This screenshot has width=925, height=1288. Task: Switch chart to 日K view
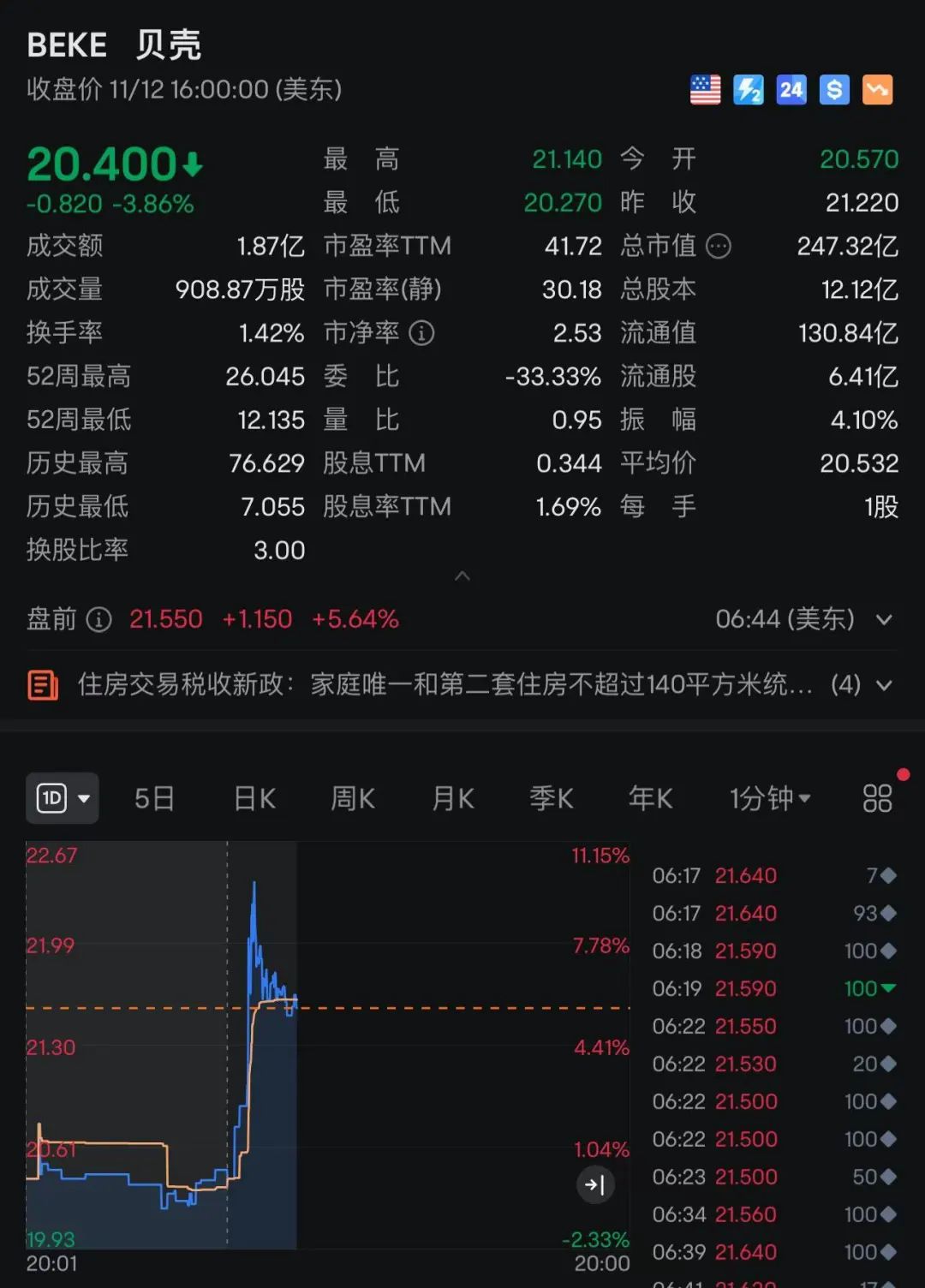click(x=254, y=798)
